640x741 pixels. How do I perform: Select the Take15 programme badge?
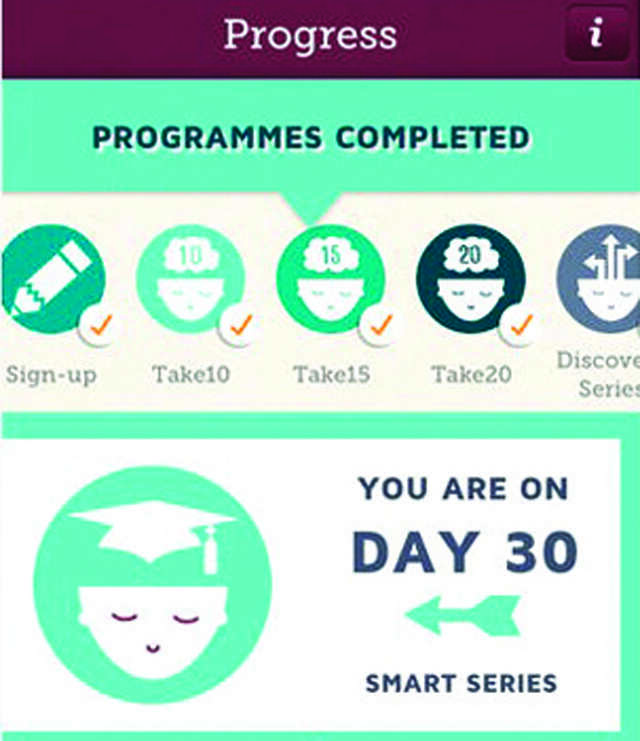(x=331, y=282)
